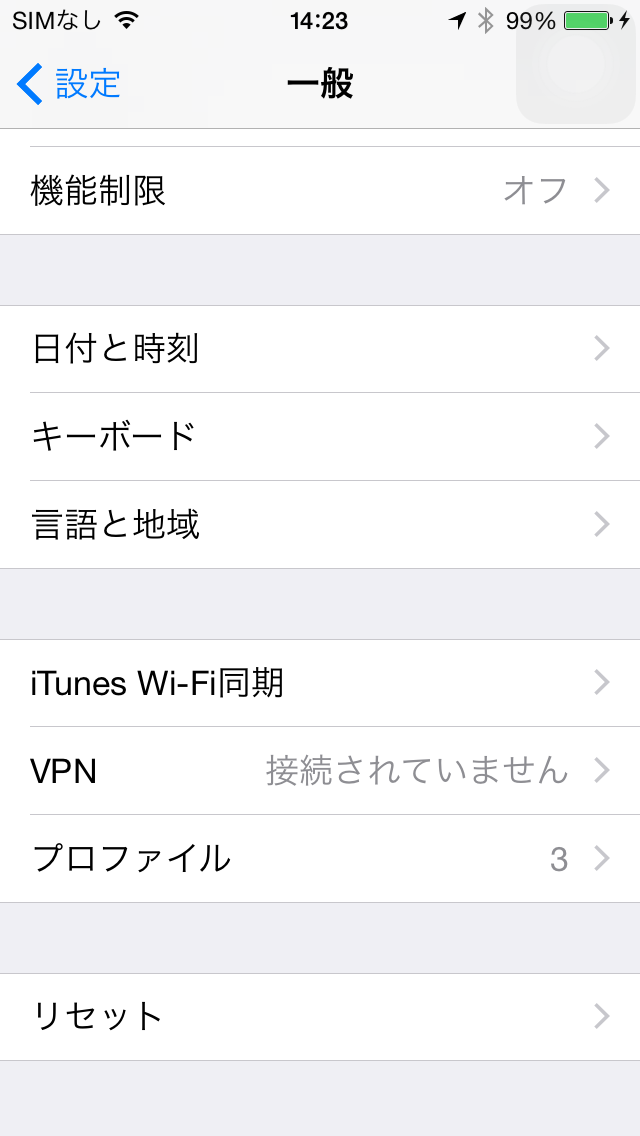Go back to 設定

(69, 84)
